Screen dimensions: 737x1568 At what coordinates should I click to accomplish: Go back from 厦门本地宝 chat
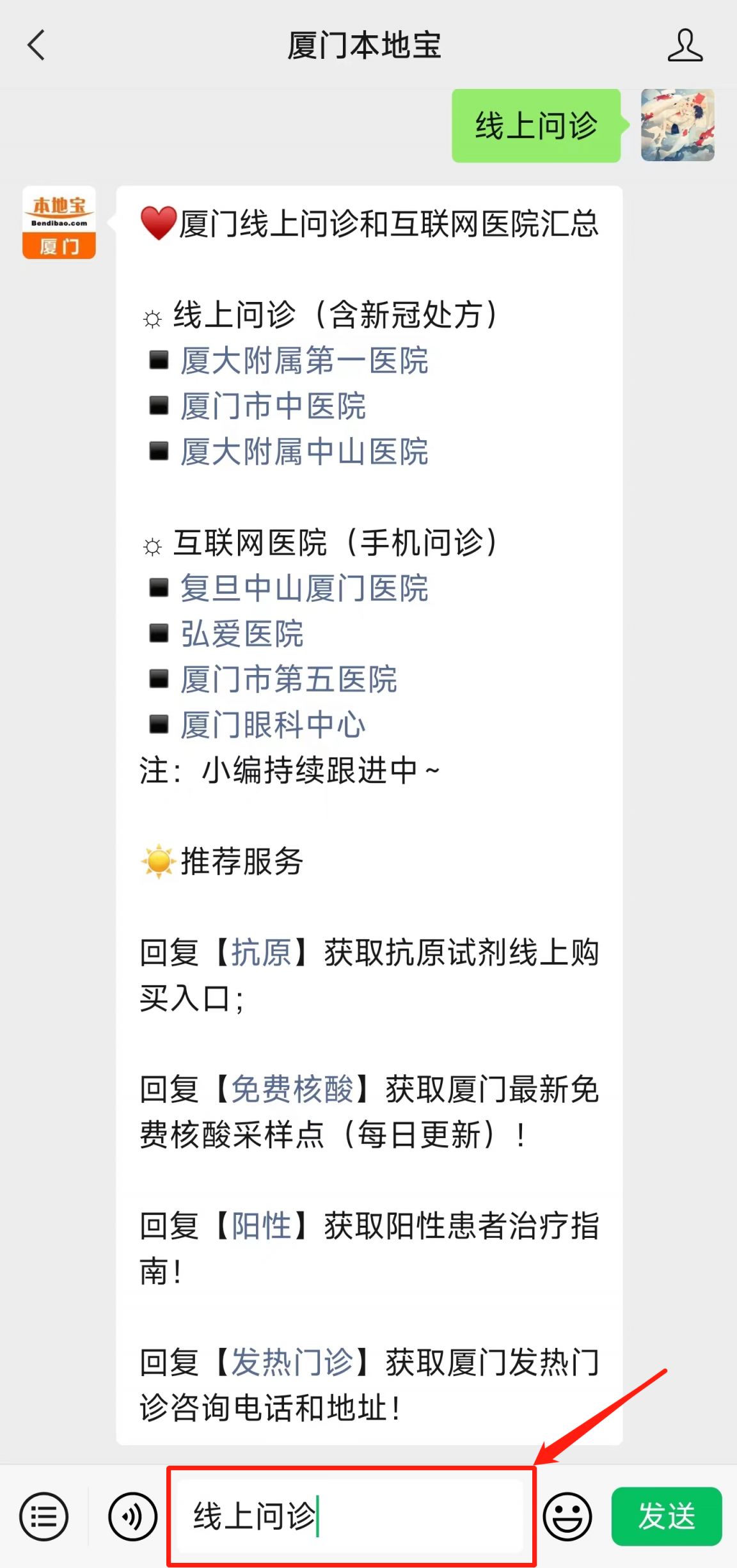36,45
